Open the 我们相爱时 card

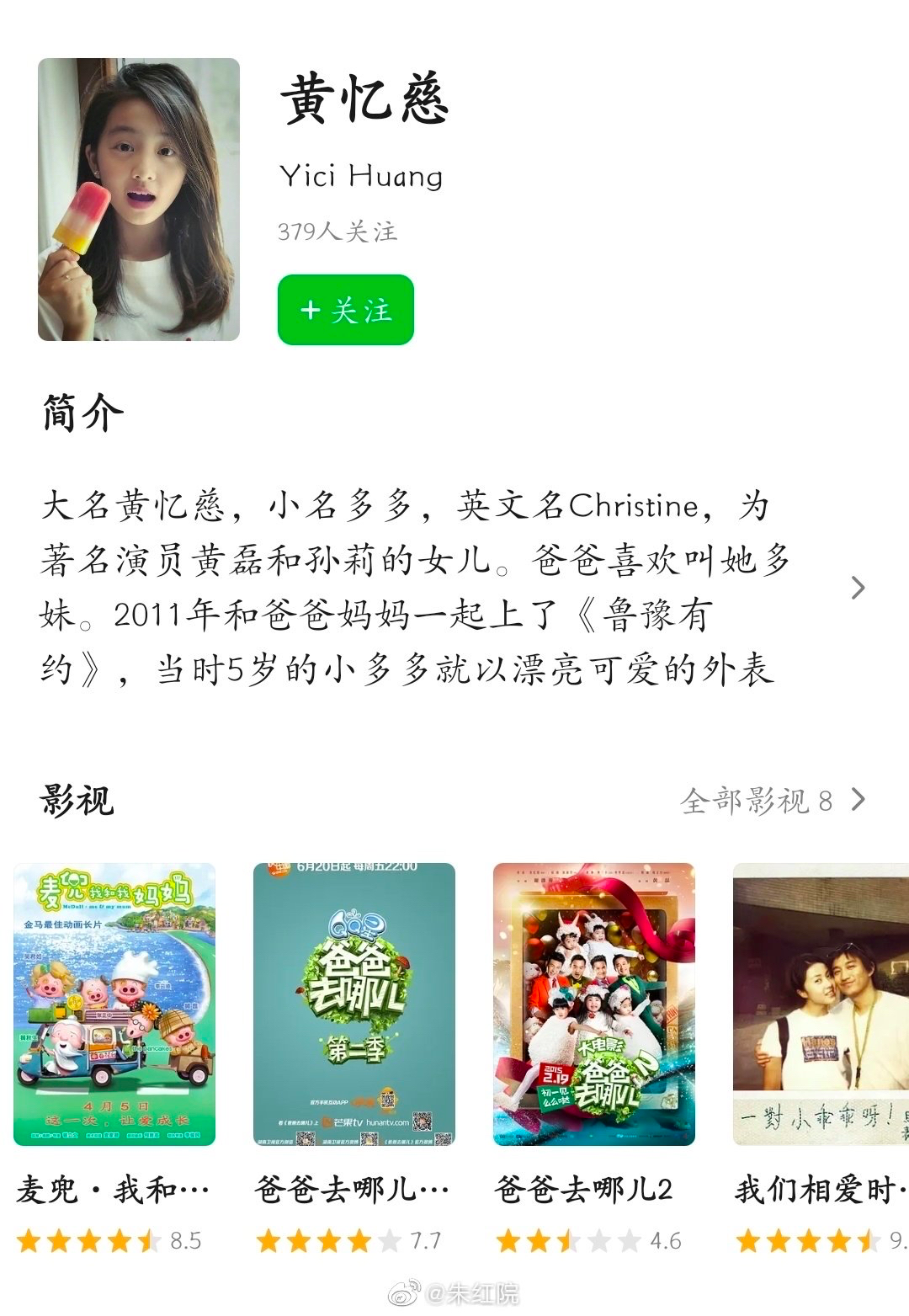point(821,1004)
